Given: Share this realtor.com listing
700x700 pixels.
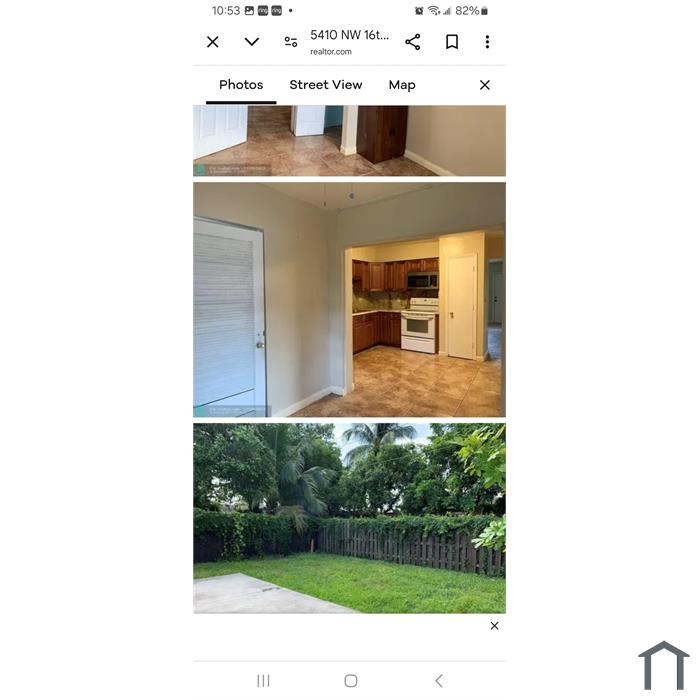Looking at the screenshot, I should pyautogui.click(x=412, y=42).
